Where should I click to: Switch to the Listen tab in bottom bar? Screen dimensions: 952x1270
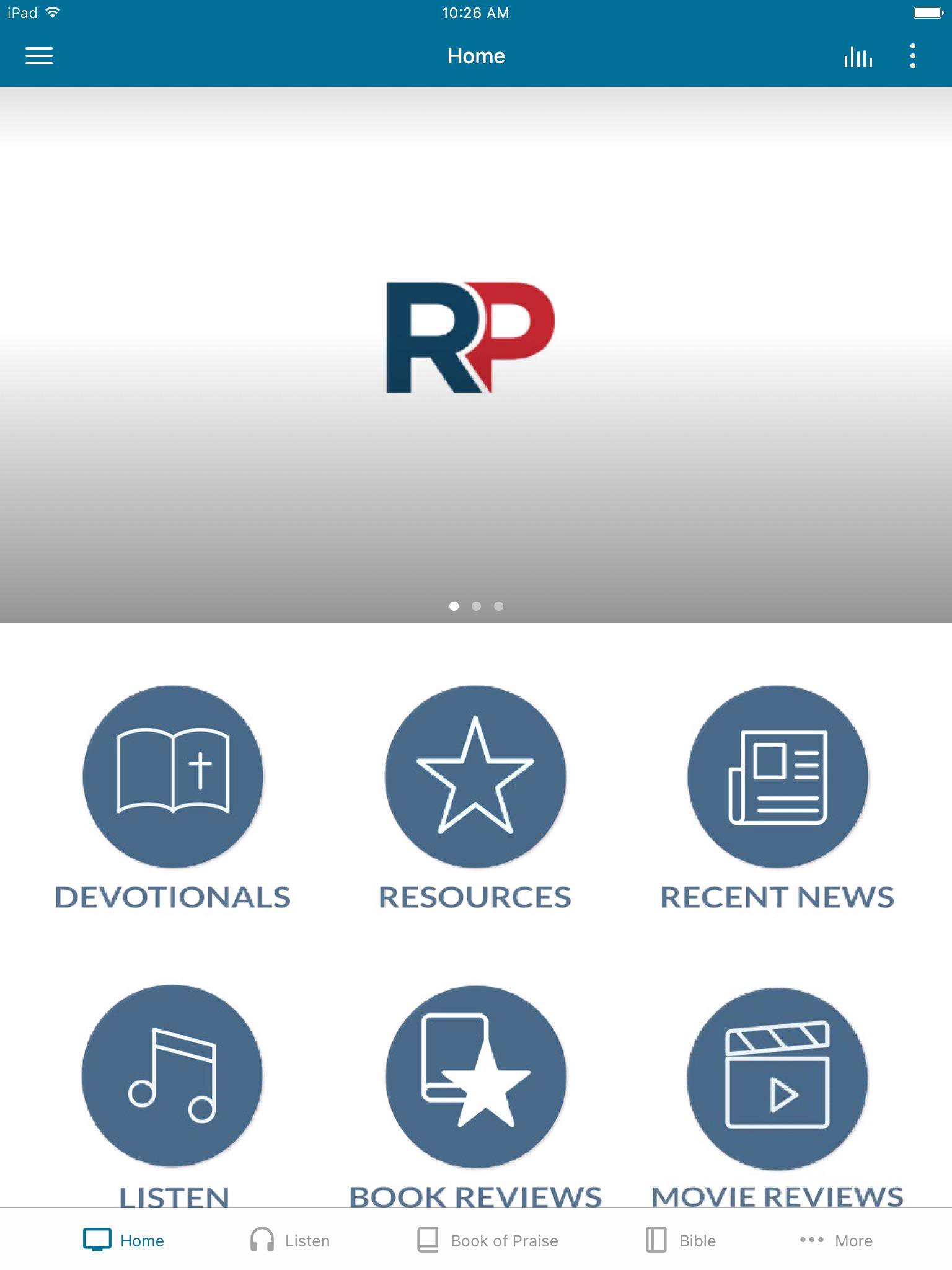click(x=290, y=1240)
